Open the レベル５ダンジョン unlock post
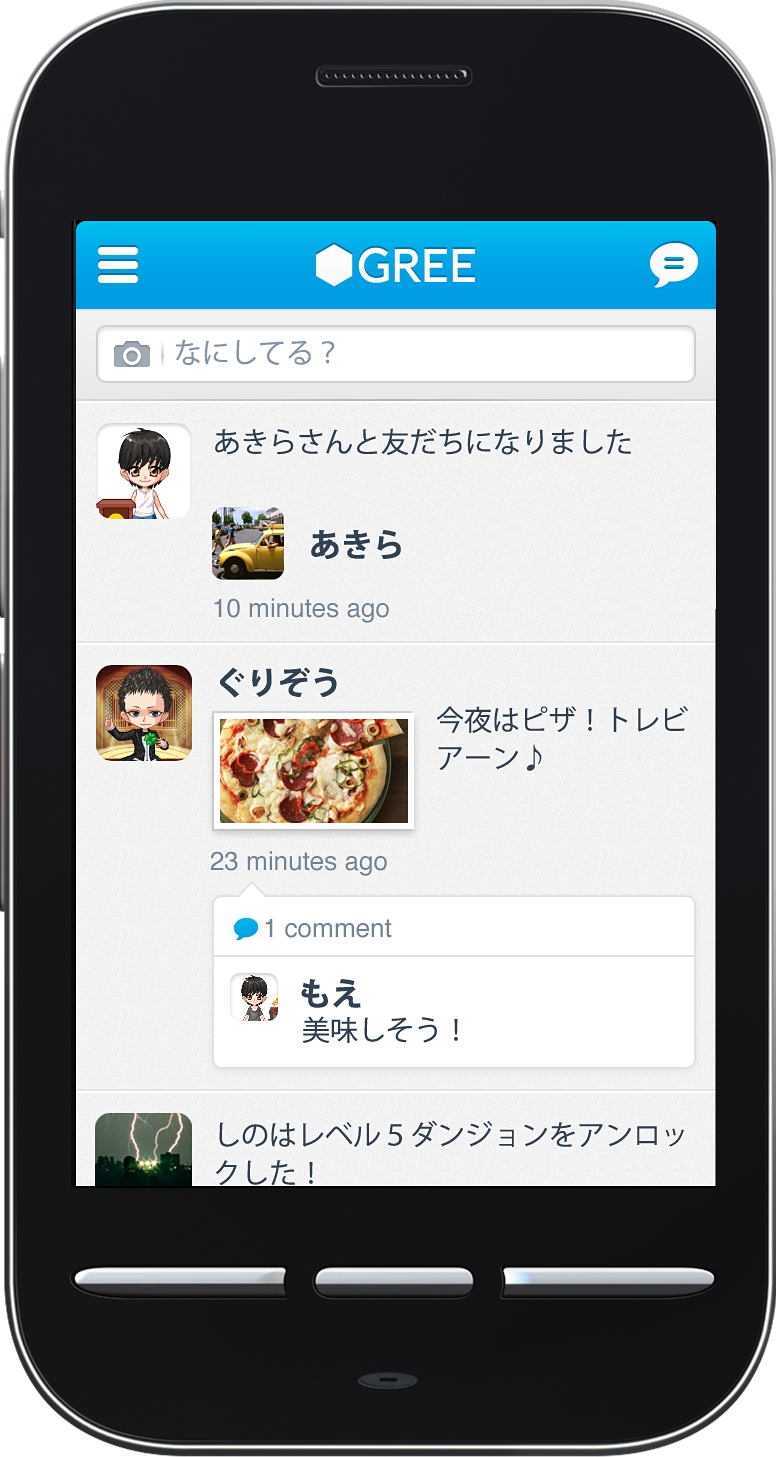 point(452,1151)
